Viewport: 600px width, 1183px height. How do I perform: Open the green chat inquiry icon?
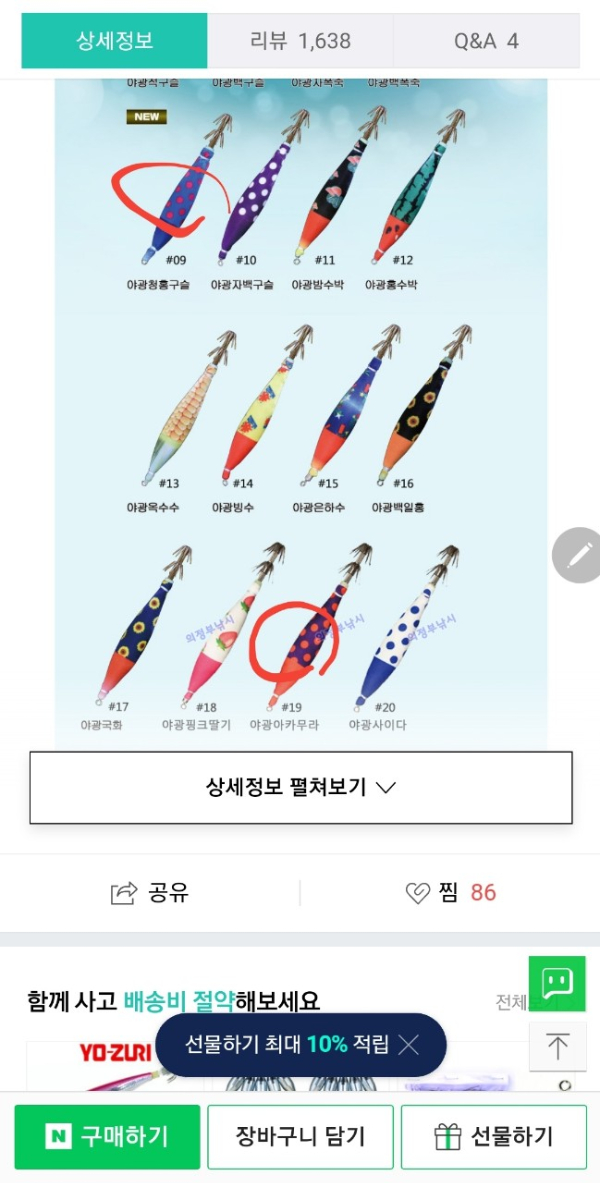556,982
